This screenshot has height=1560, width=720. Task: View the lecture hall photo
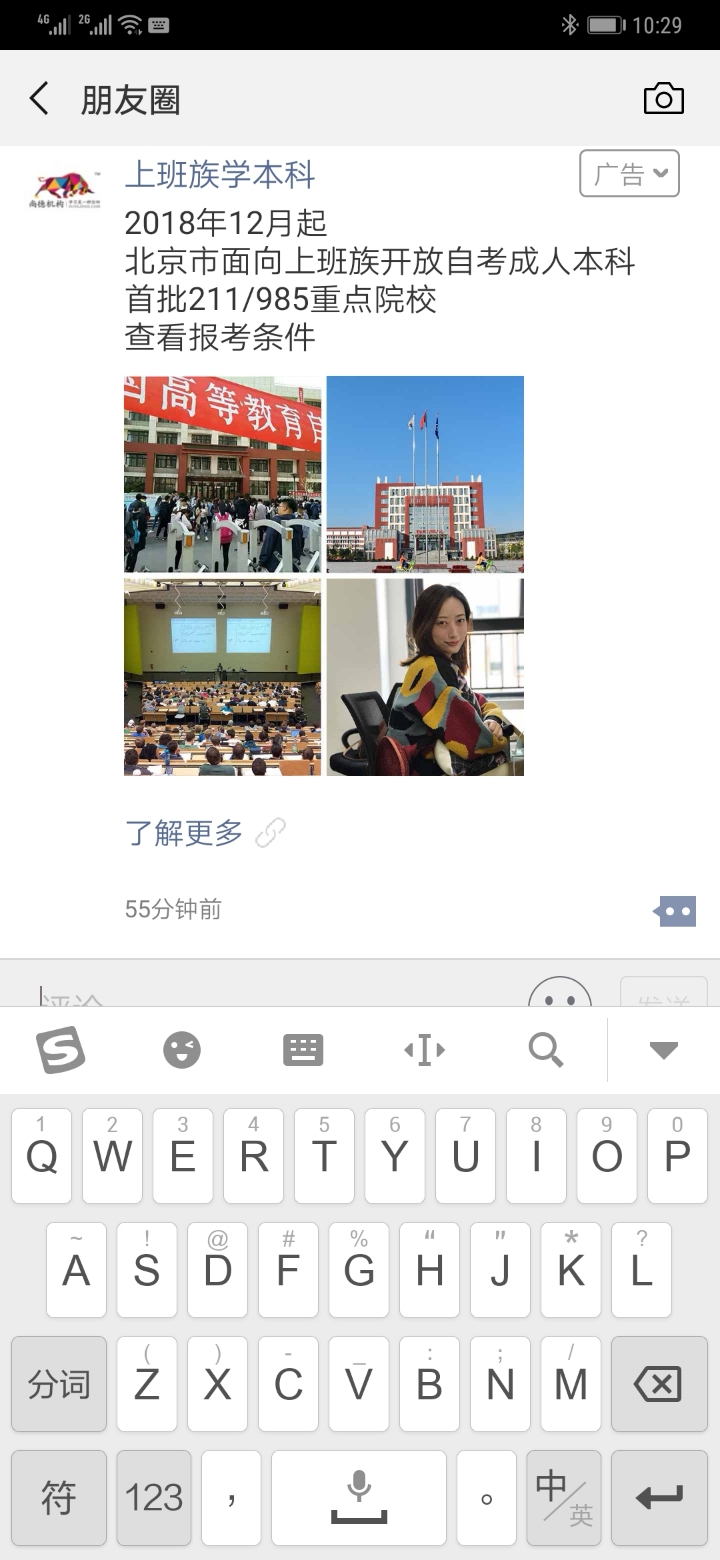pyautogui.click(x=223, y=677)
